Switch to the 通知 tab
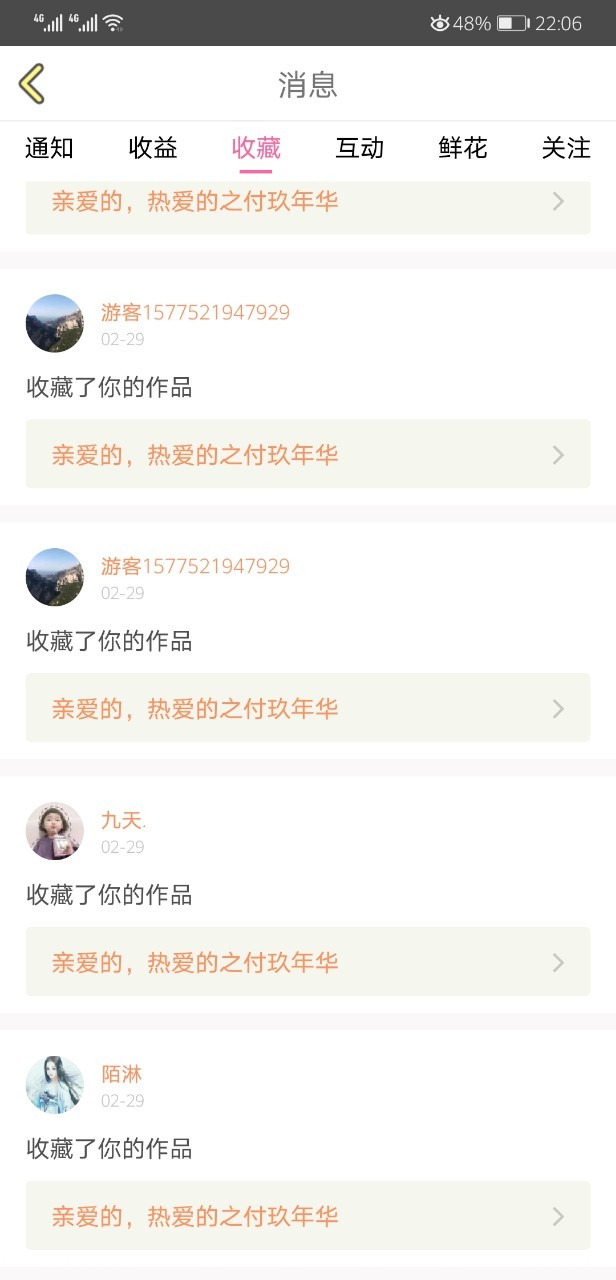The width and height of the screenshot is (616, 1280). pos(49,149)
